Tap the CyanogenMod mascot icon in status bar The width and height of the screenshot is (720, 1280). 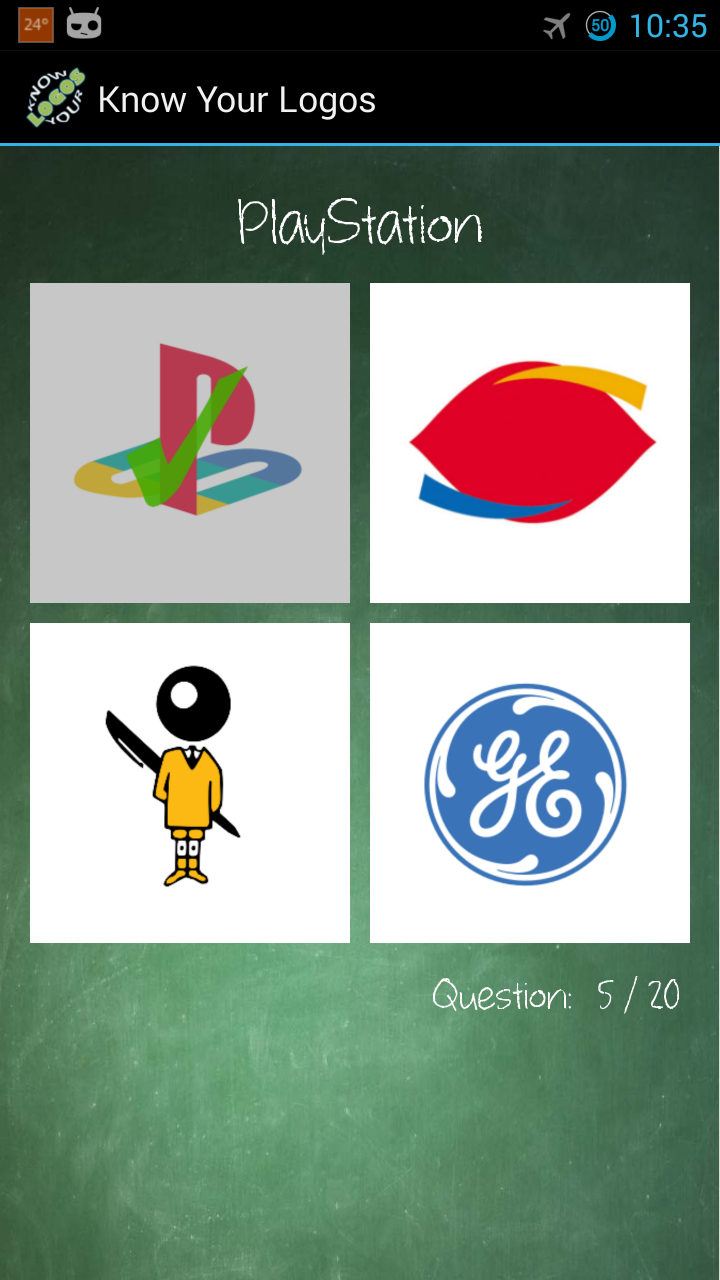[x=85, y=26]
